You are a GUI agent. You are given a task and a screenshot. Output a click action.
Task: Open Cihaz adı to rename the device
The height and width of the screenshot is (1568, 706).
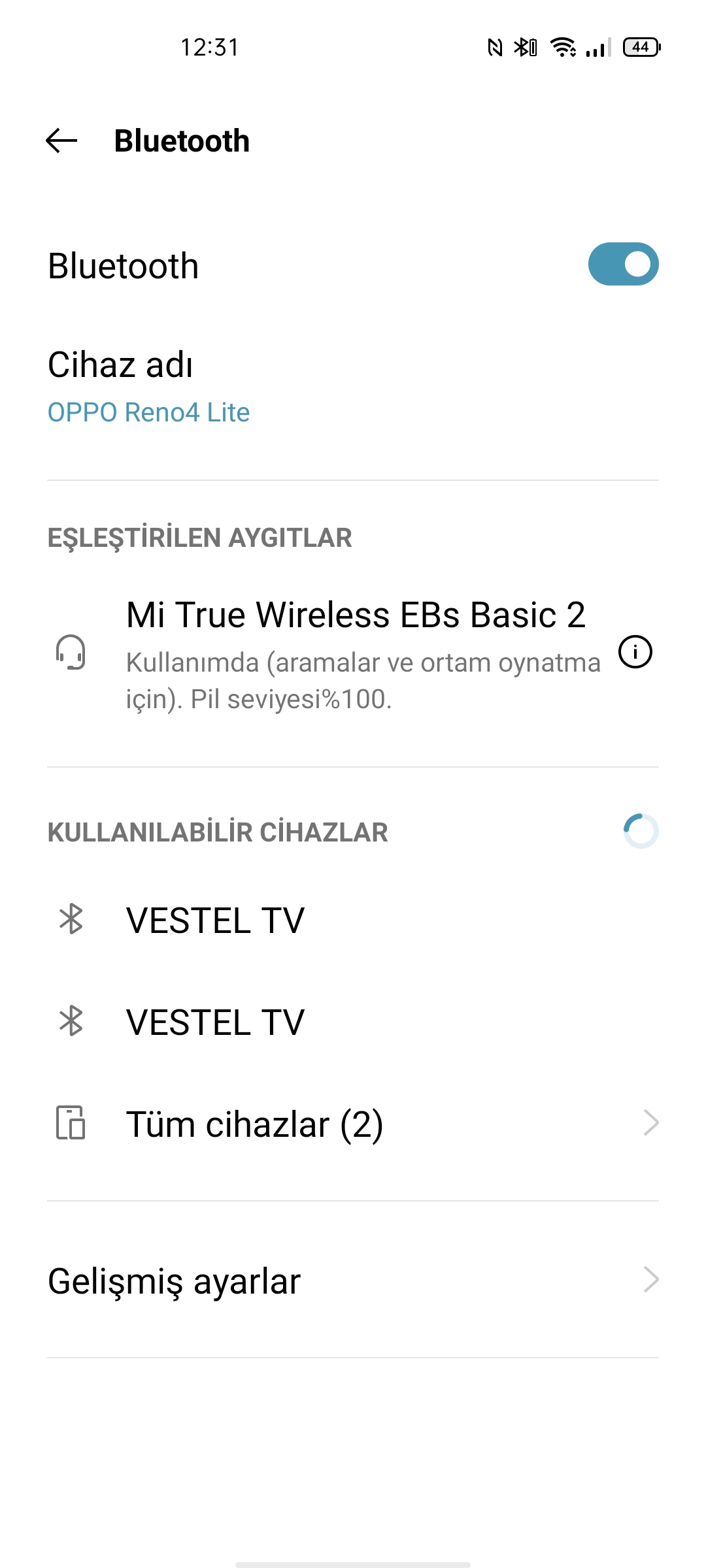pos(353,386)
